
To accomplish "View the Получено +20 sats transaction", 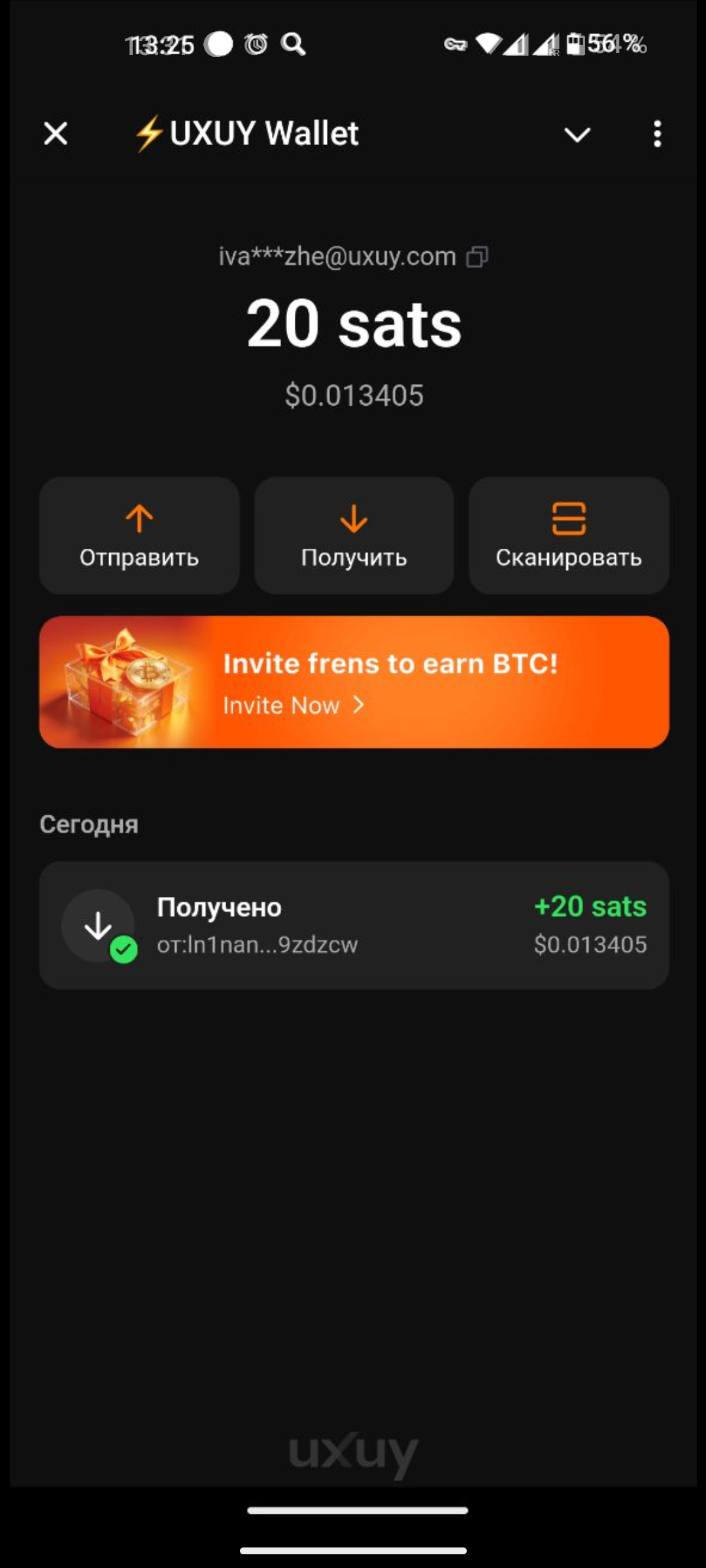I will pyautogui.click(x=354, y=924).
